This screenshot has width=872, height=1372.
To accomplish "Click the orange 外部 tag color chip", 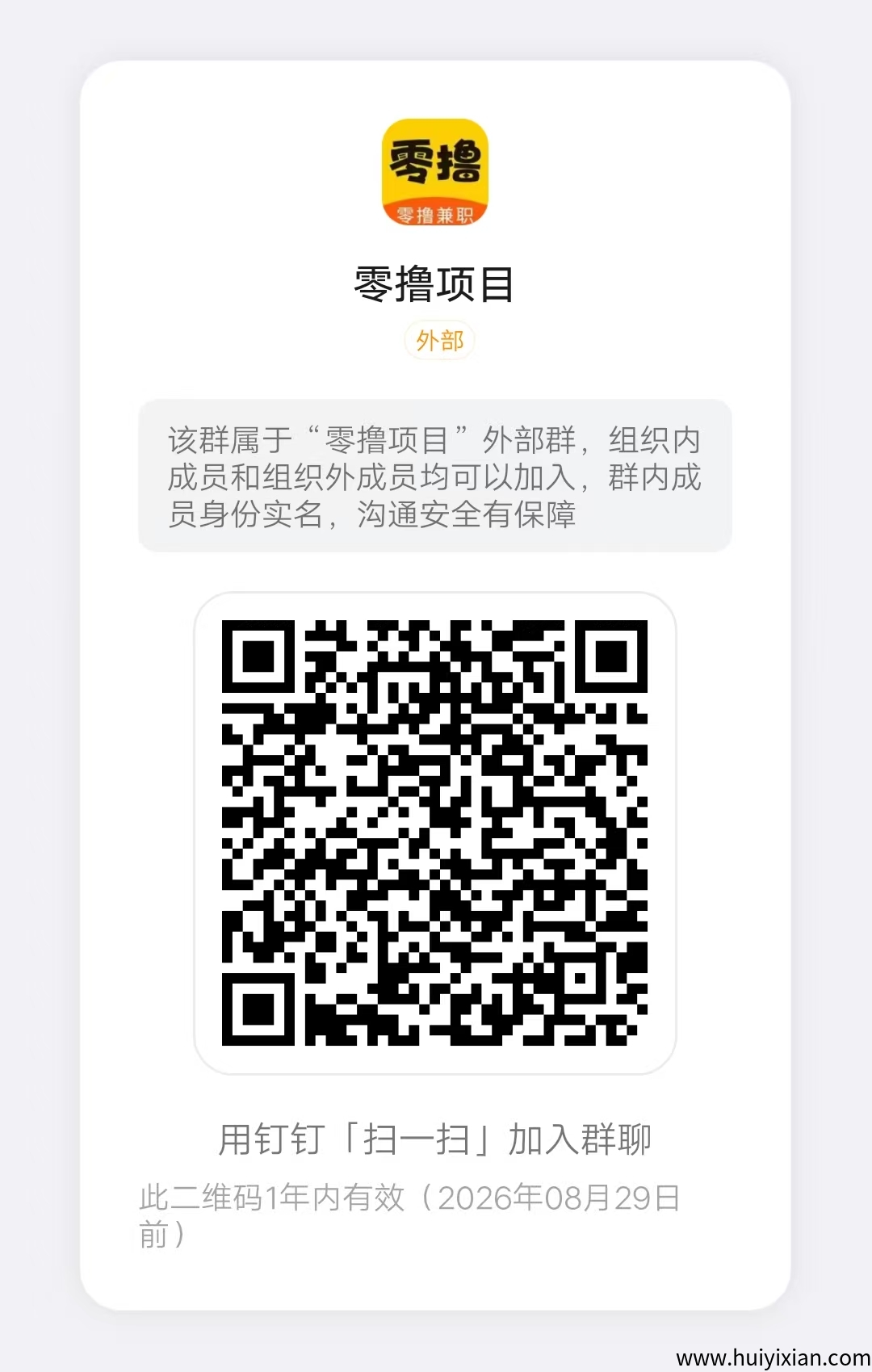I will pos(441,342).
